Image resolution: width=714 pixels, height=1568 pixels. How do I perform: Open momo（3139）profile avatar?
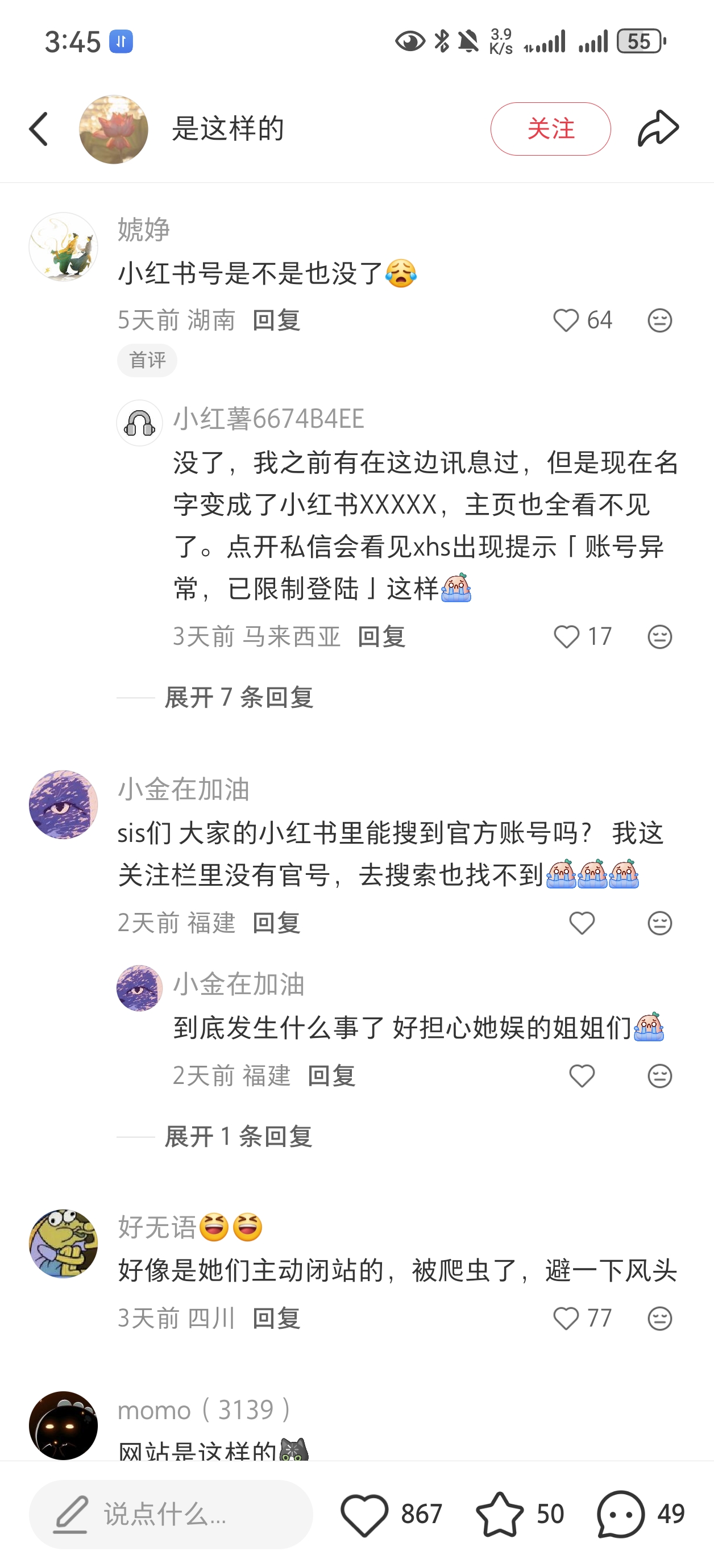coord(63,1424)
